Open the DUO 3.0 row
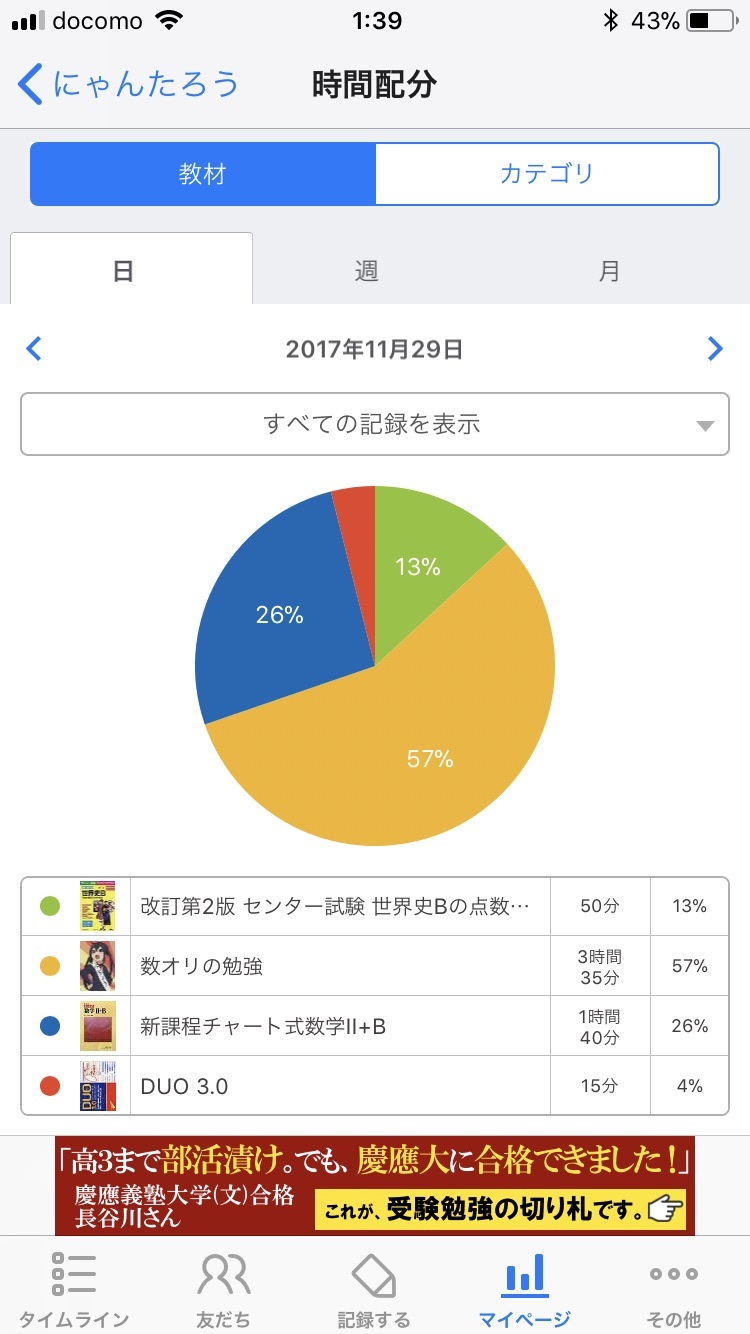 375,1085
